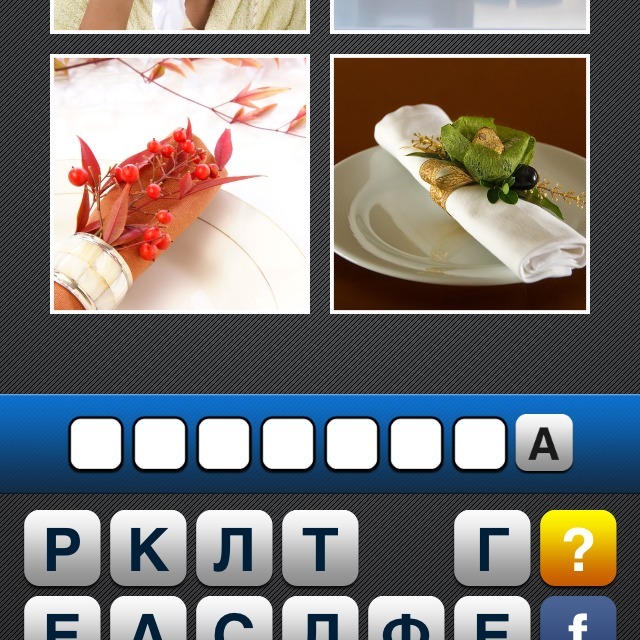This screenshot has width=640, height=640.
Task: Open the yellow question mark hint
Action: click(578, 548)
